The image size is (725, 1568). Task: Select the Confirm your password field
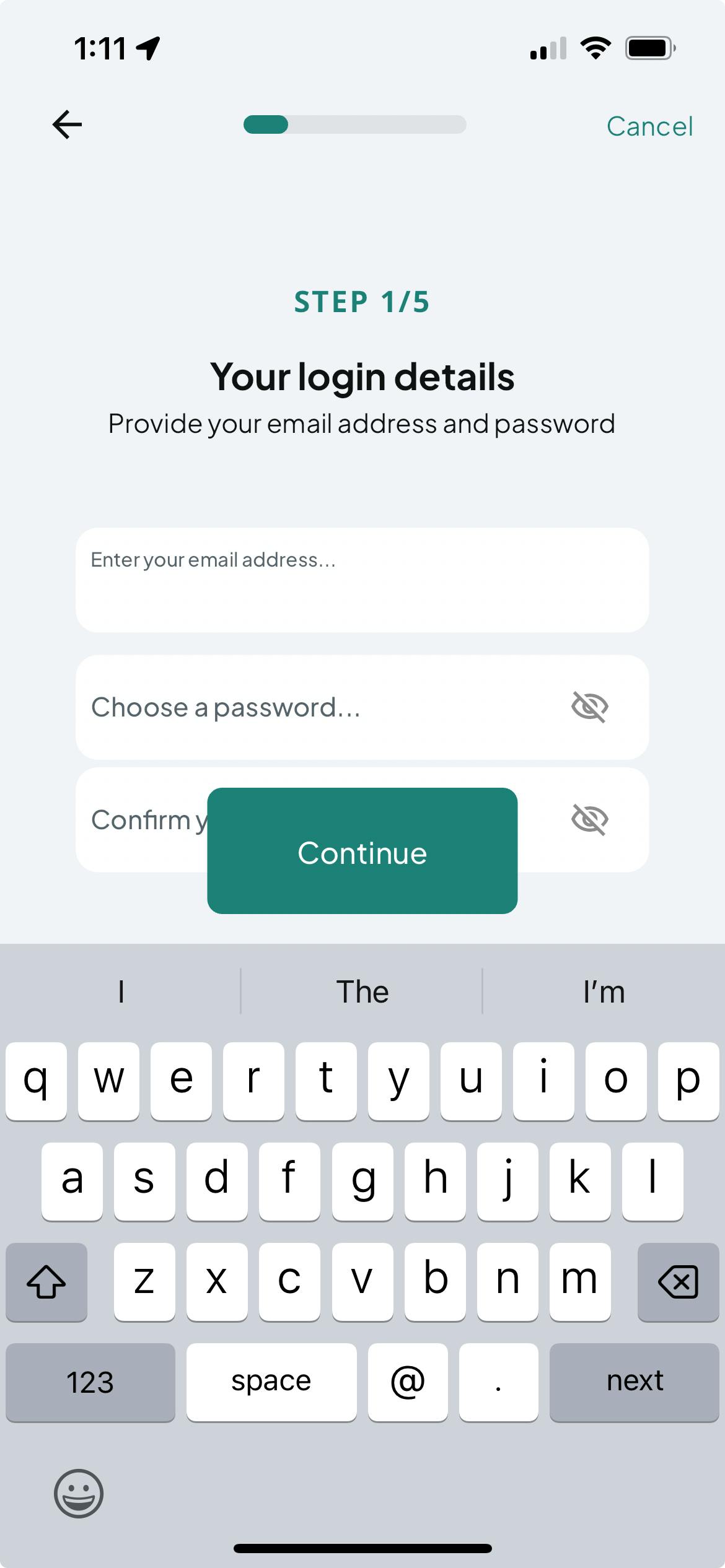141,819
